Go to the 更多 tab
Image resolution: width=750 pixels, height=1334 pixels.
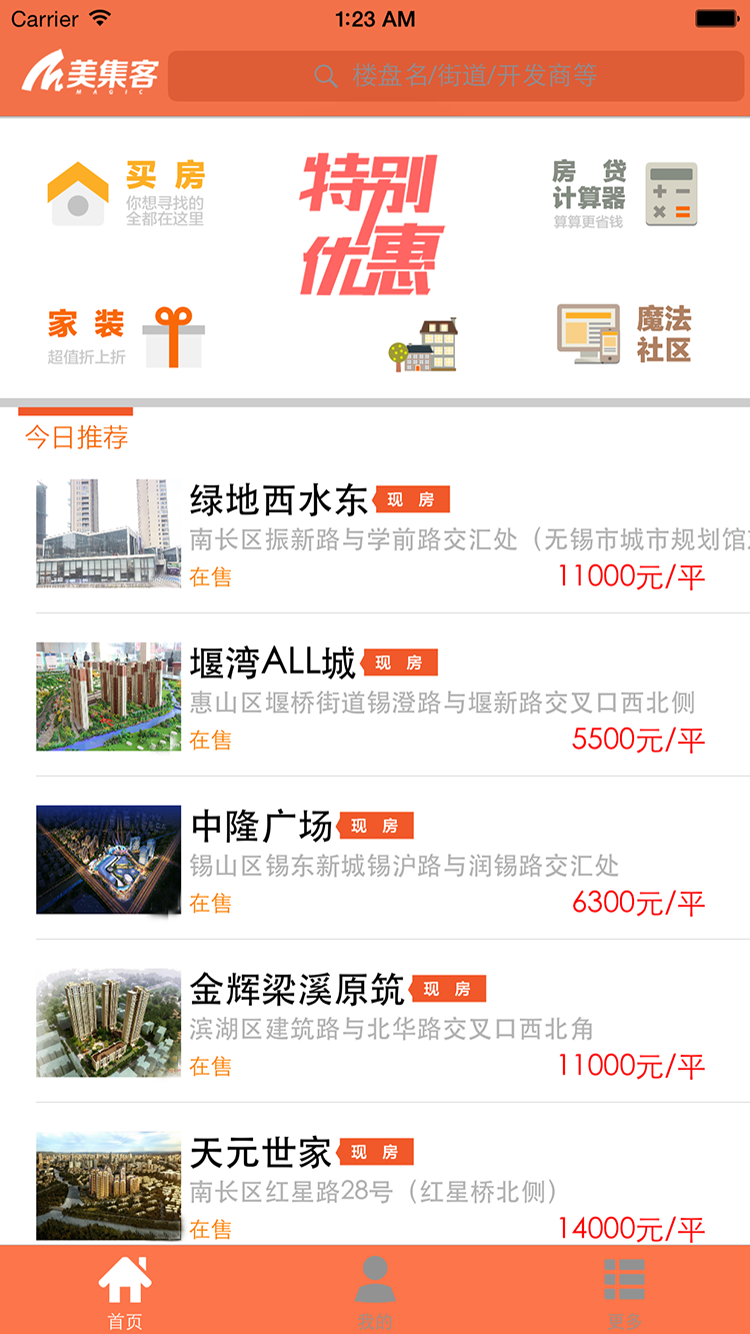click(x=624, y=1291)
